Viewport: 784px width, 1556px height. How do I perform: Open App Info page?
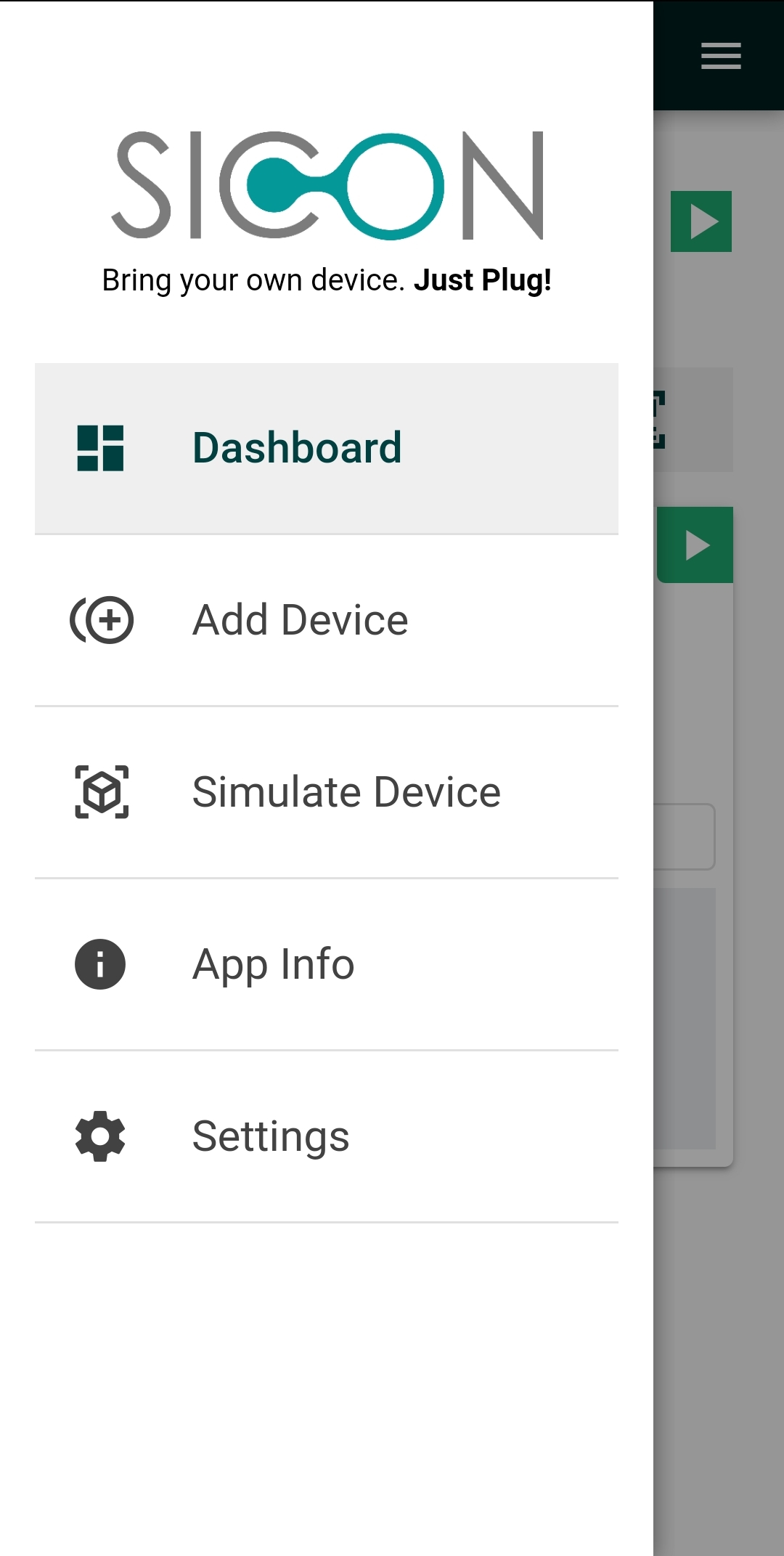(x=326, y=964)
